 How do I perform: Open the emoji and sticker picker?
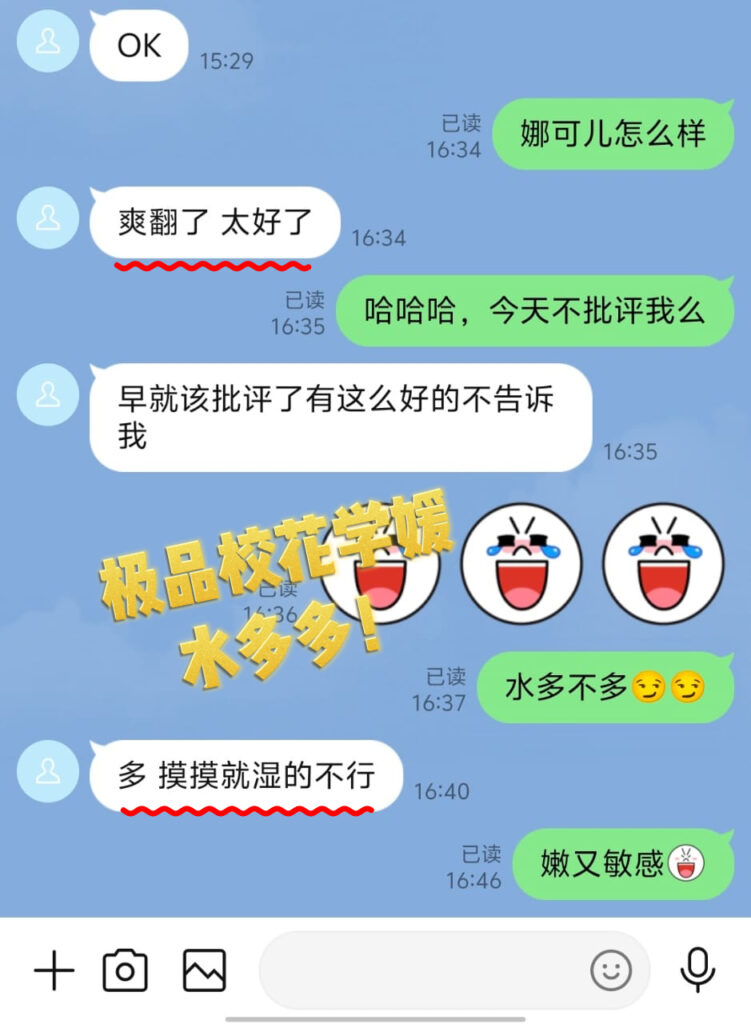click(610, 970)
